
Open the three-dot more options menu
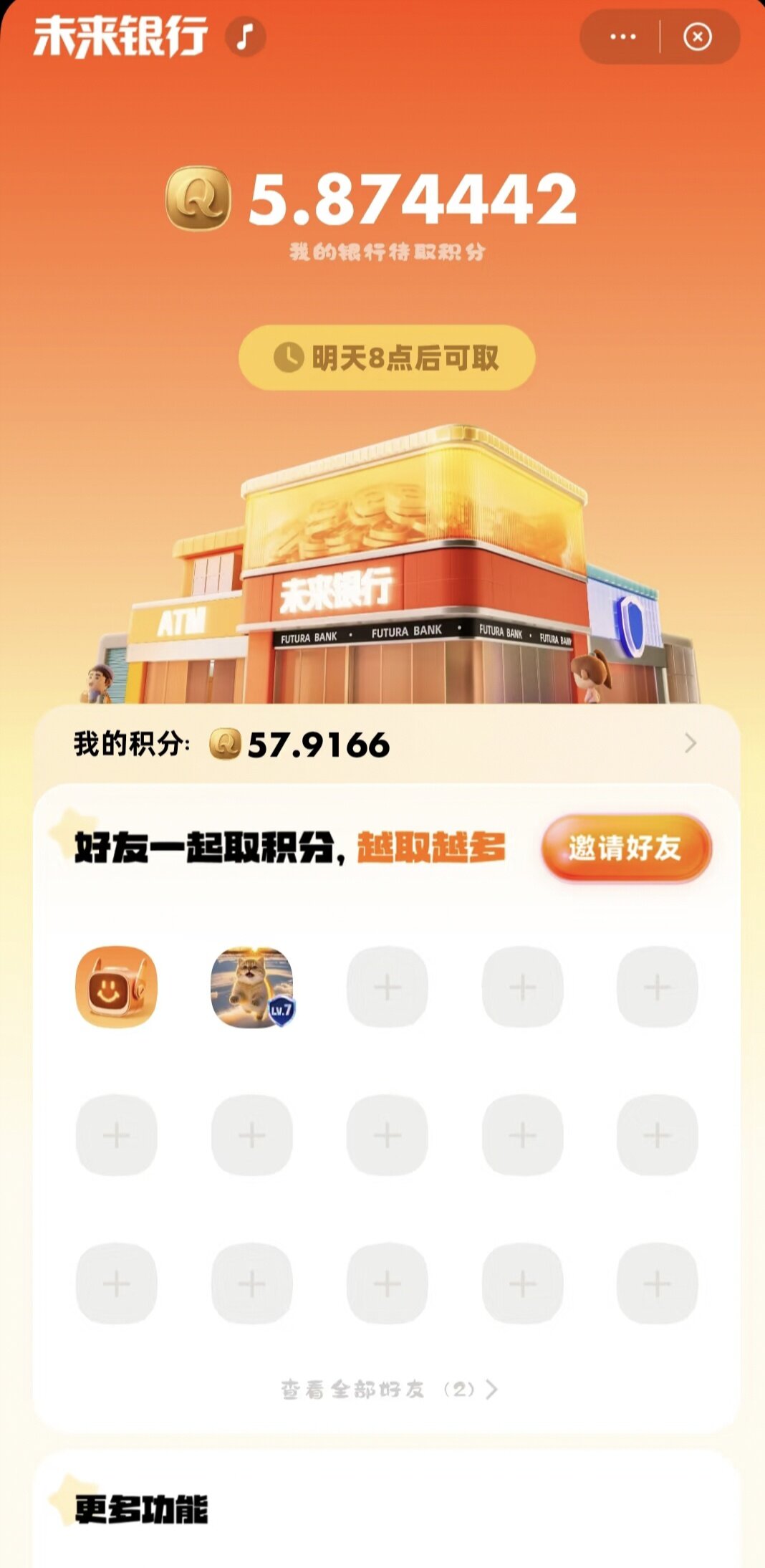pyautogui.click(x=622, y=37)
